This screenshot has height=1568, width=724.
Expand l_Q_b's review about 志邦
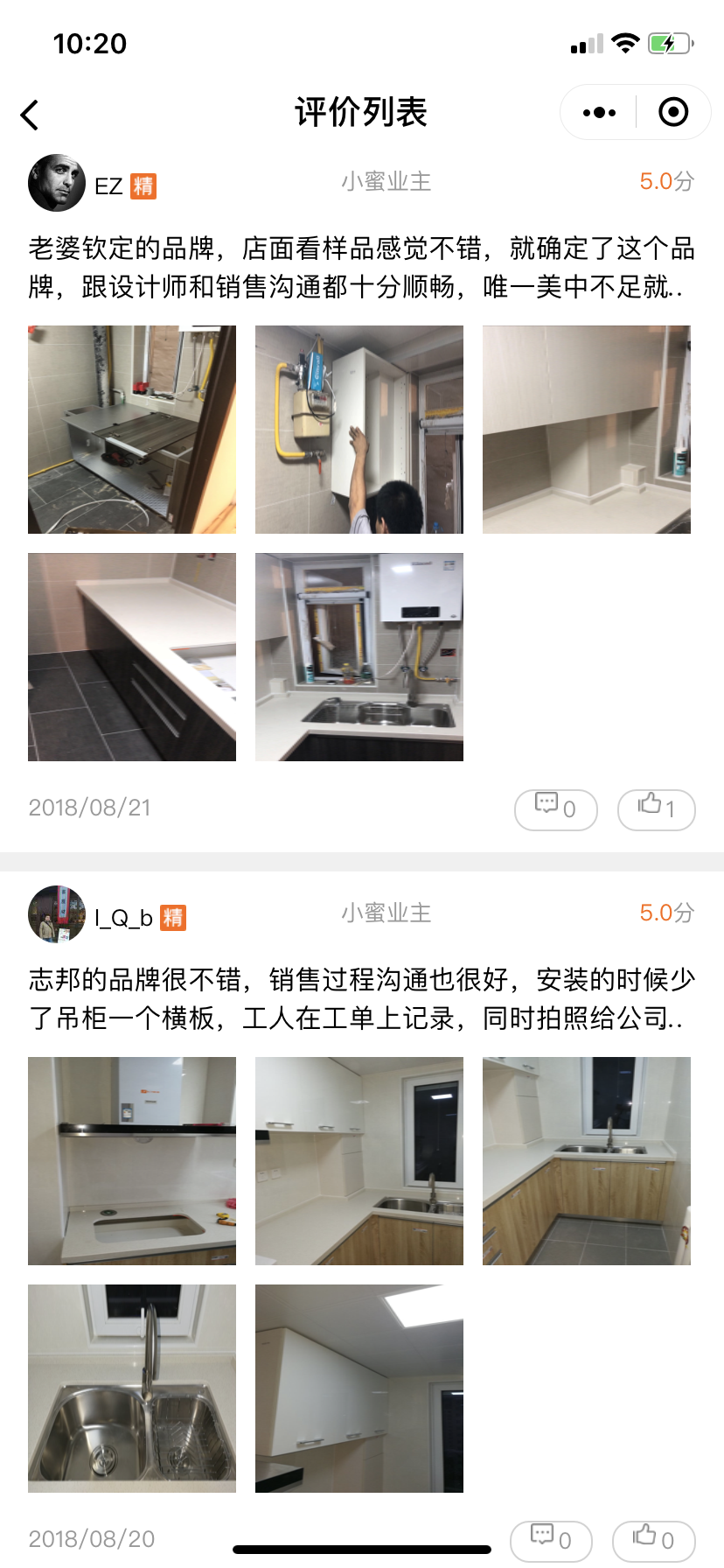[x=361, y=999]
